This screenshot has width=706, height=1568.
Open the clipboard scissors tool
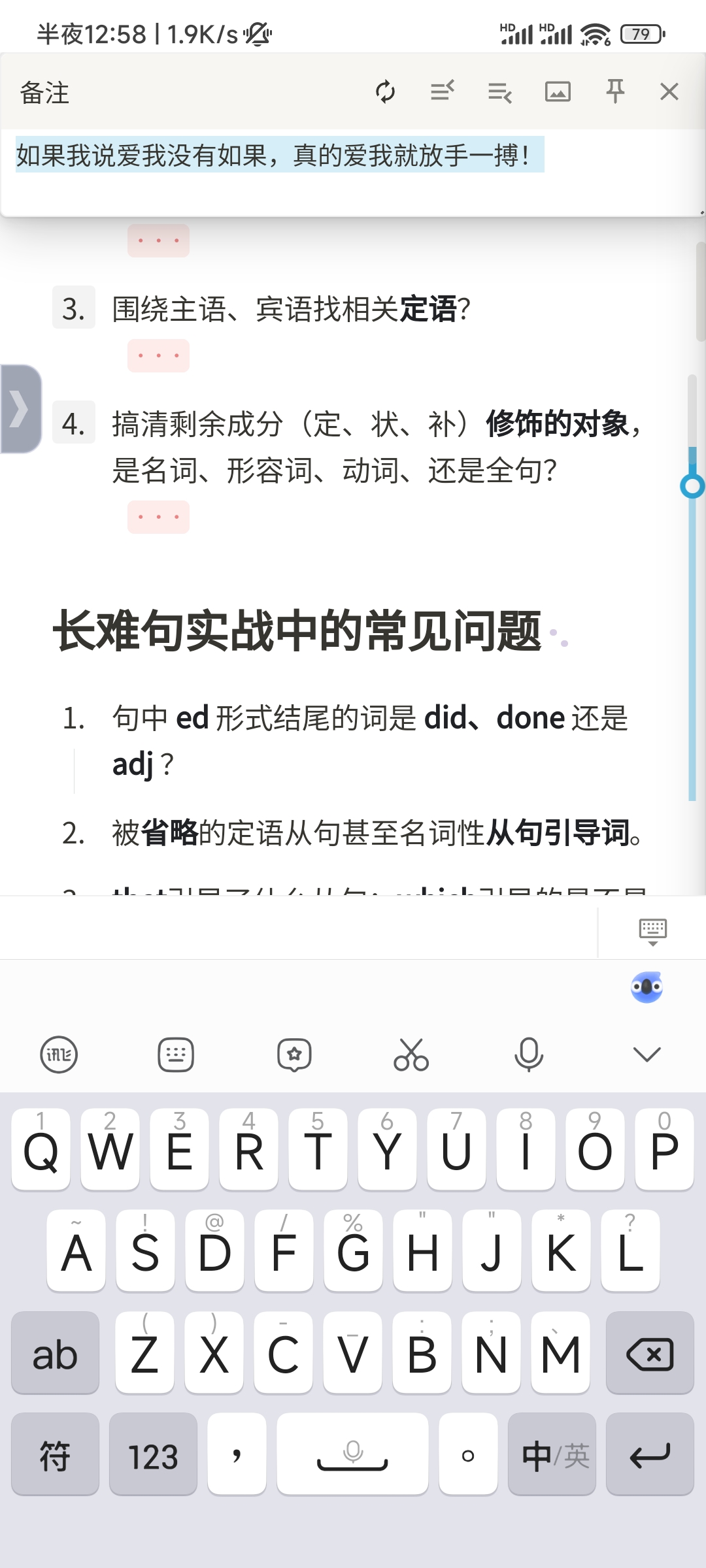click(410, 1052)
